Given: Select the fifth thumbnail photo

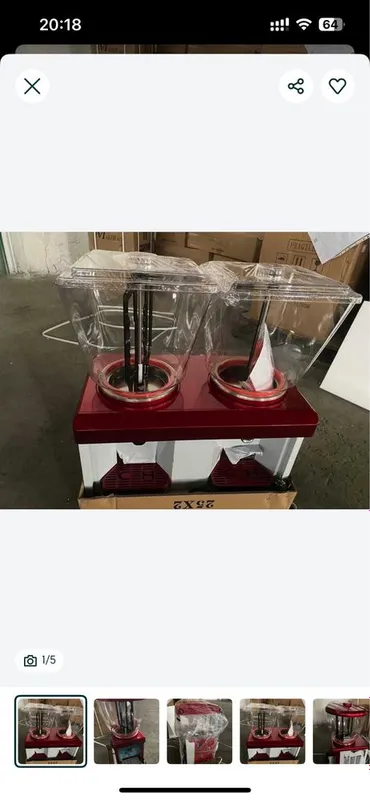Looking at the screenshot, I should click(341, 731).
